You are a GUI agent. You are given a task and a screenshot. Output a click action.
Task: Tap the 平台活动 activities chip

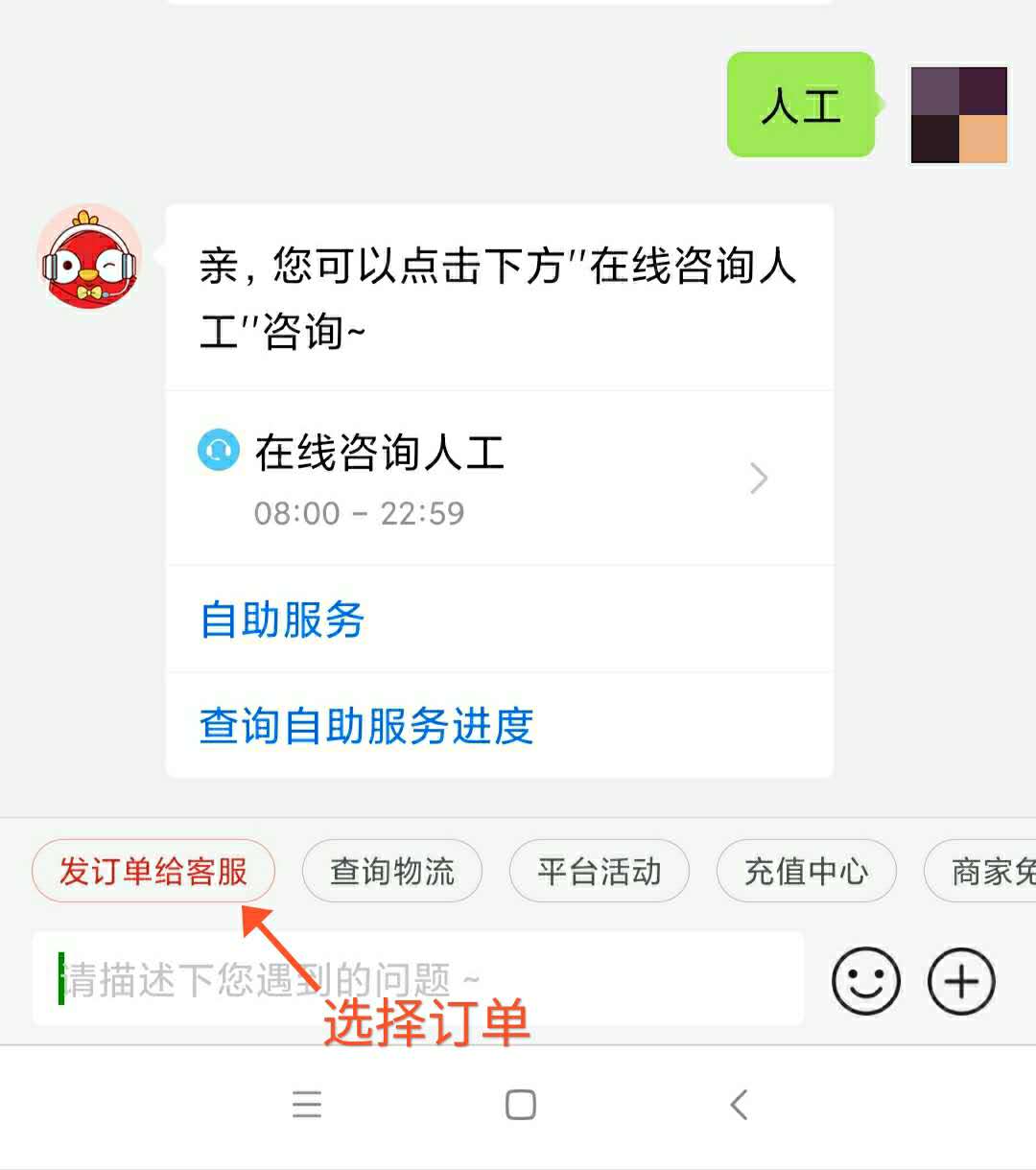tap(599, 871)
